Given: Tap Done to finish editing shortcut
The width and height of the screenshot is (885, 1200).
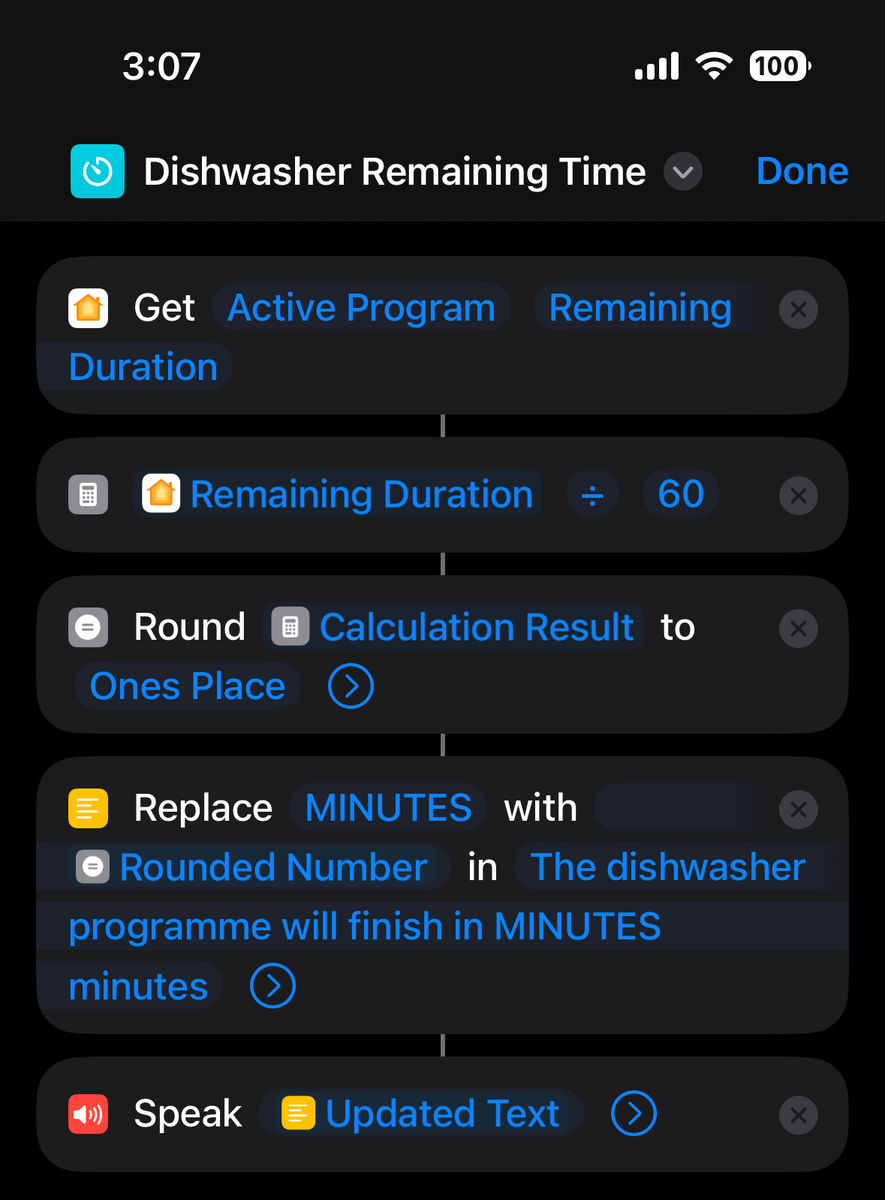Looking at the screenshot, I should (x=802, y=171).
